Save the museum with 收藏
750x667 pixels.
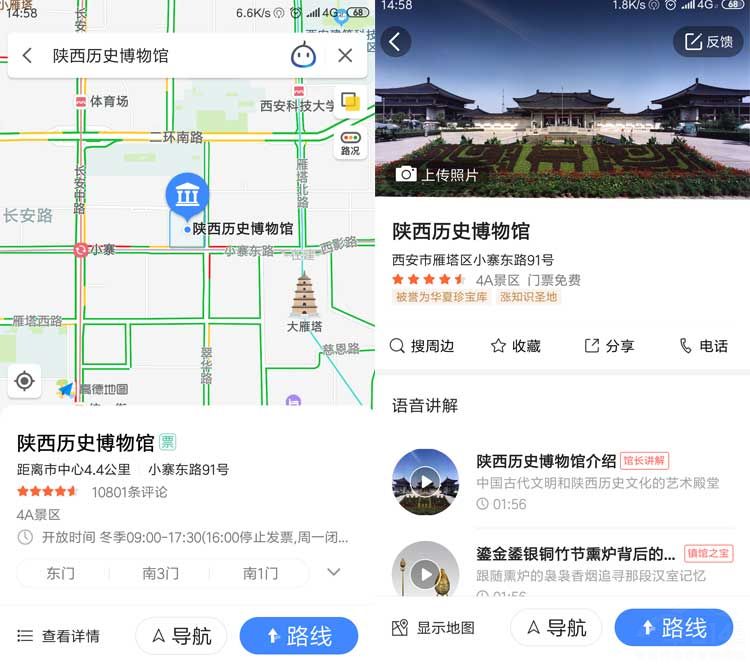click(516, 346)
